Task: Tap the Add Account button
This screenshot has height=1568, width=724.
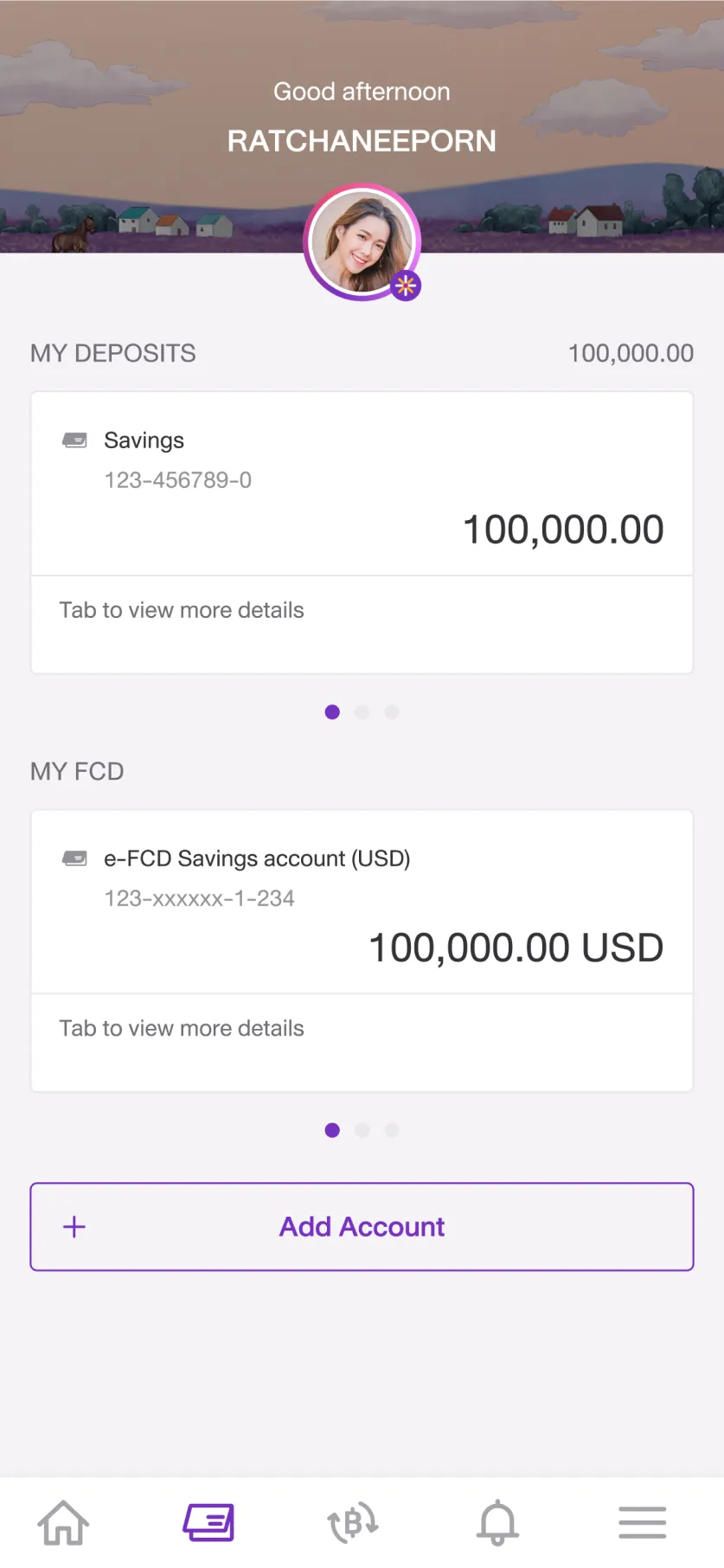Action: point(362,1226)
